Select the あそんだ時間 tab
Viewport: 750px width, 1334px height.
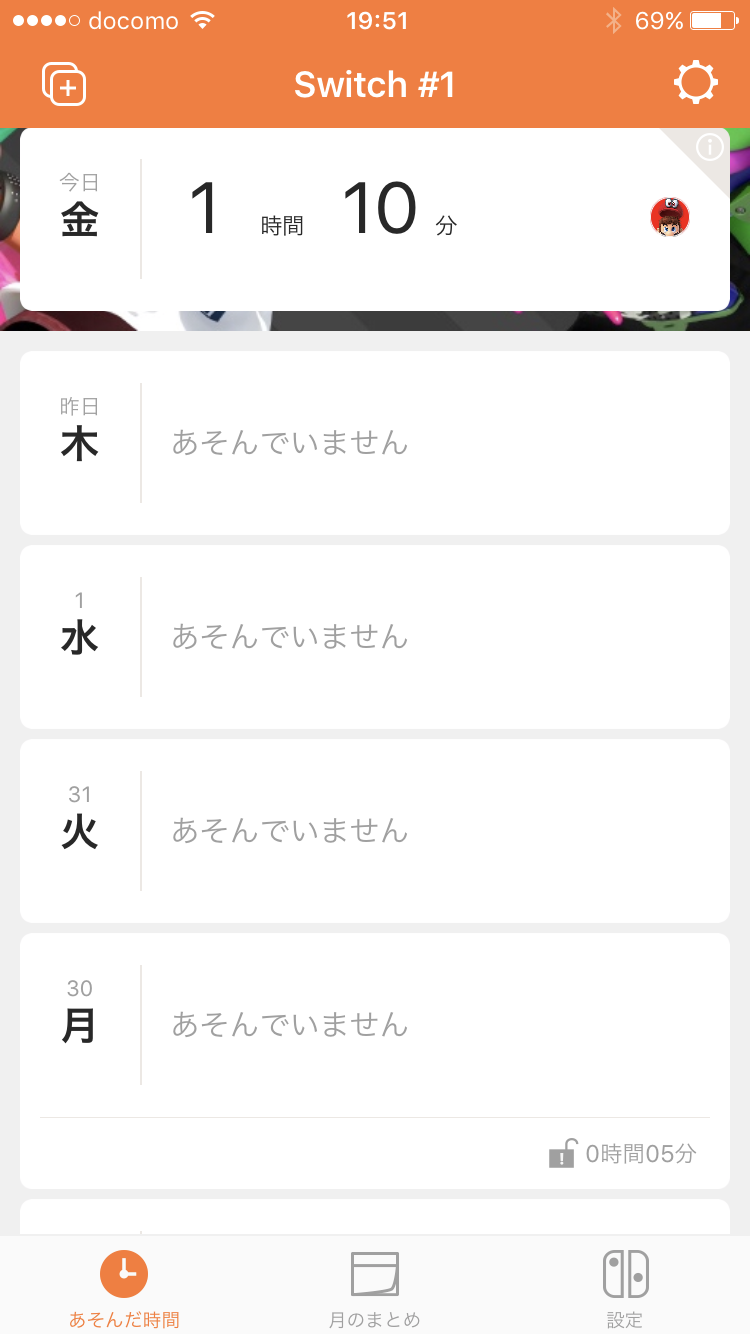[124, 1289]
